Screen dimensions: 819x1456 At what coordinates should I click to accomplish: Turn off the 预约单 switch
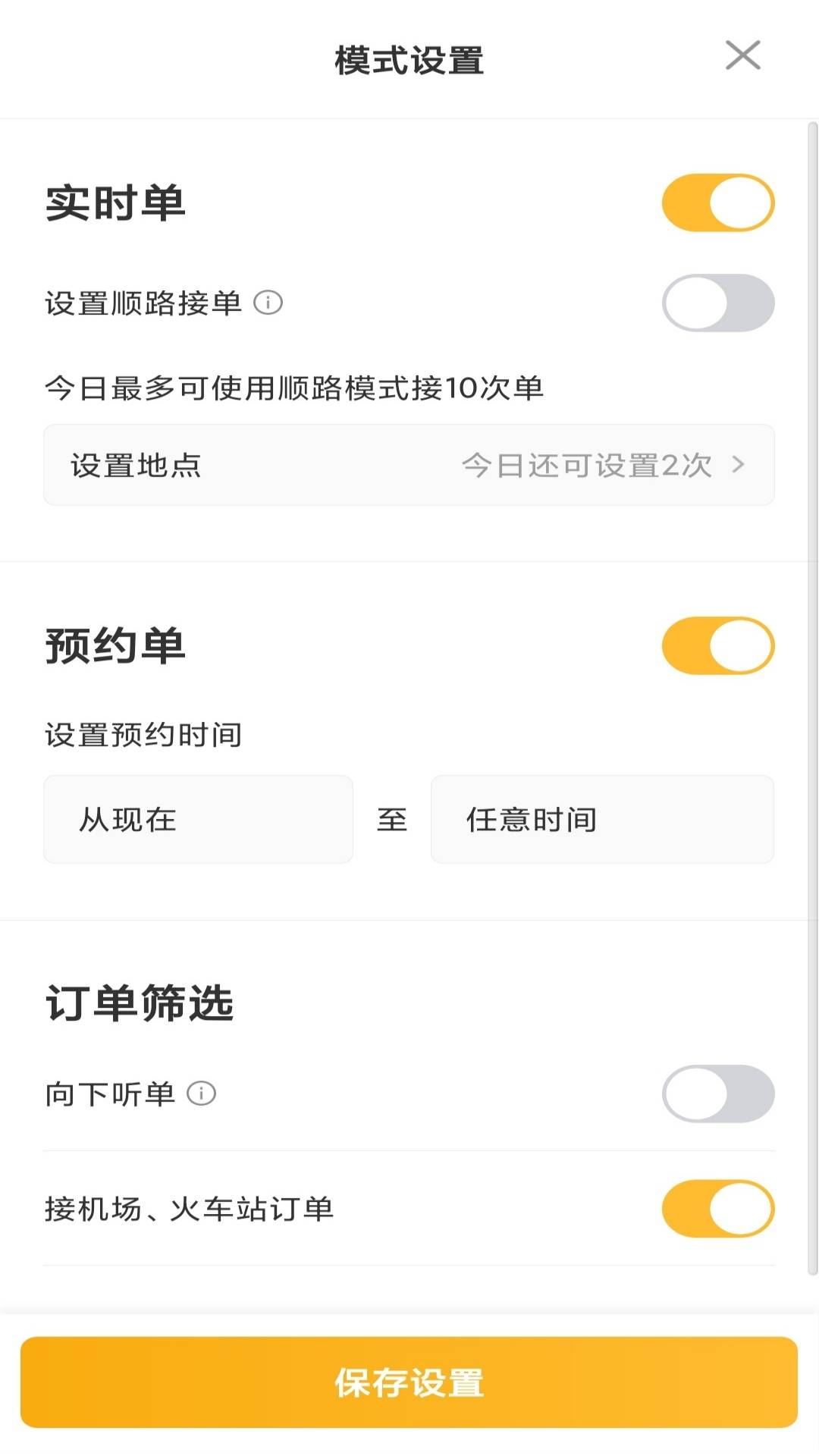pos(717,645)
